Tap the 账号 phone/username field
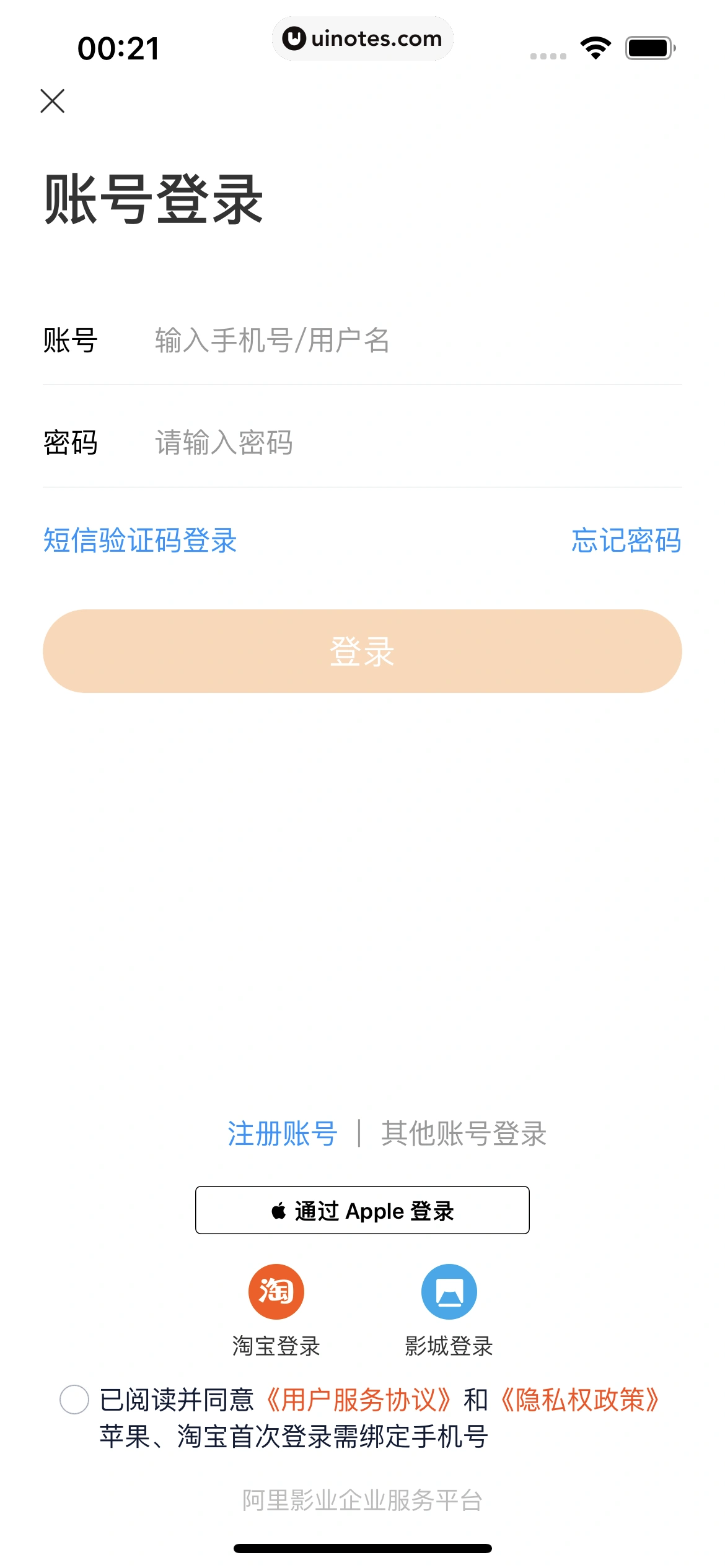This screenshot has width=725, height=1568. click(x=415, y=341)
